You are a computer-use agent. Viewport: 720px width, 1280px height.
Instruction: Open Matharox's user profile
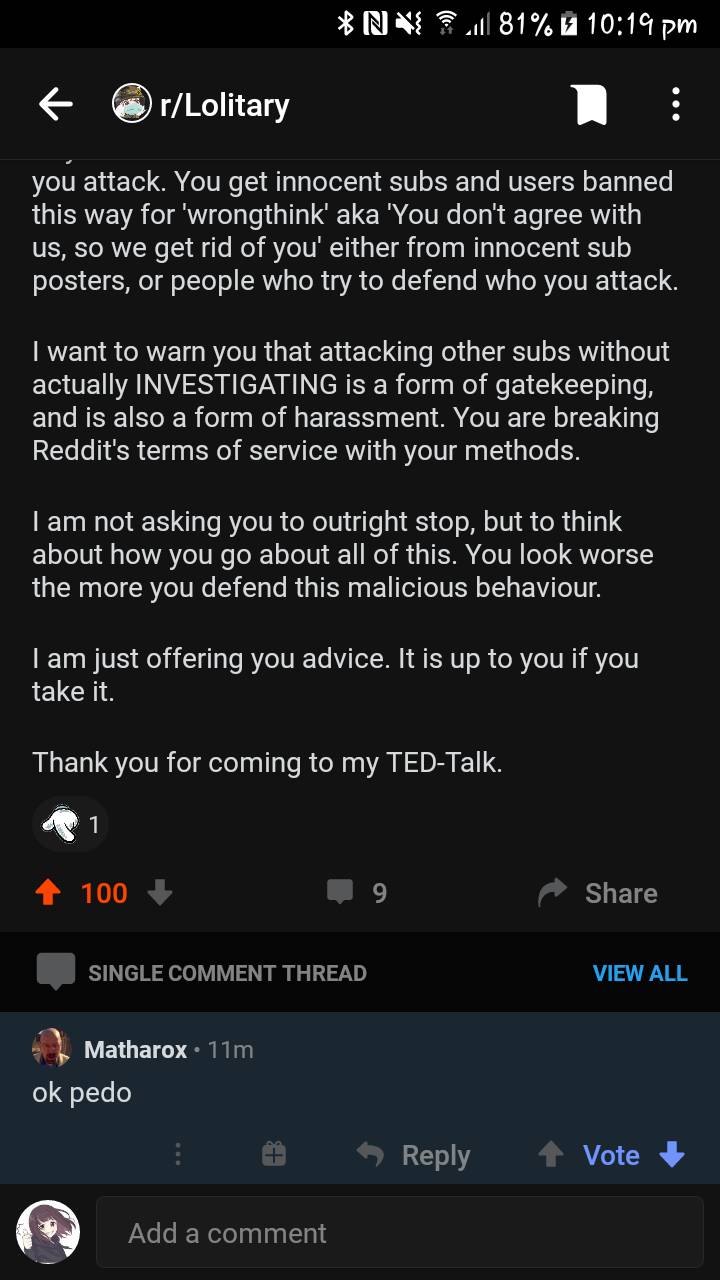point(136,1049)
